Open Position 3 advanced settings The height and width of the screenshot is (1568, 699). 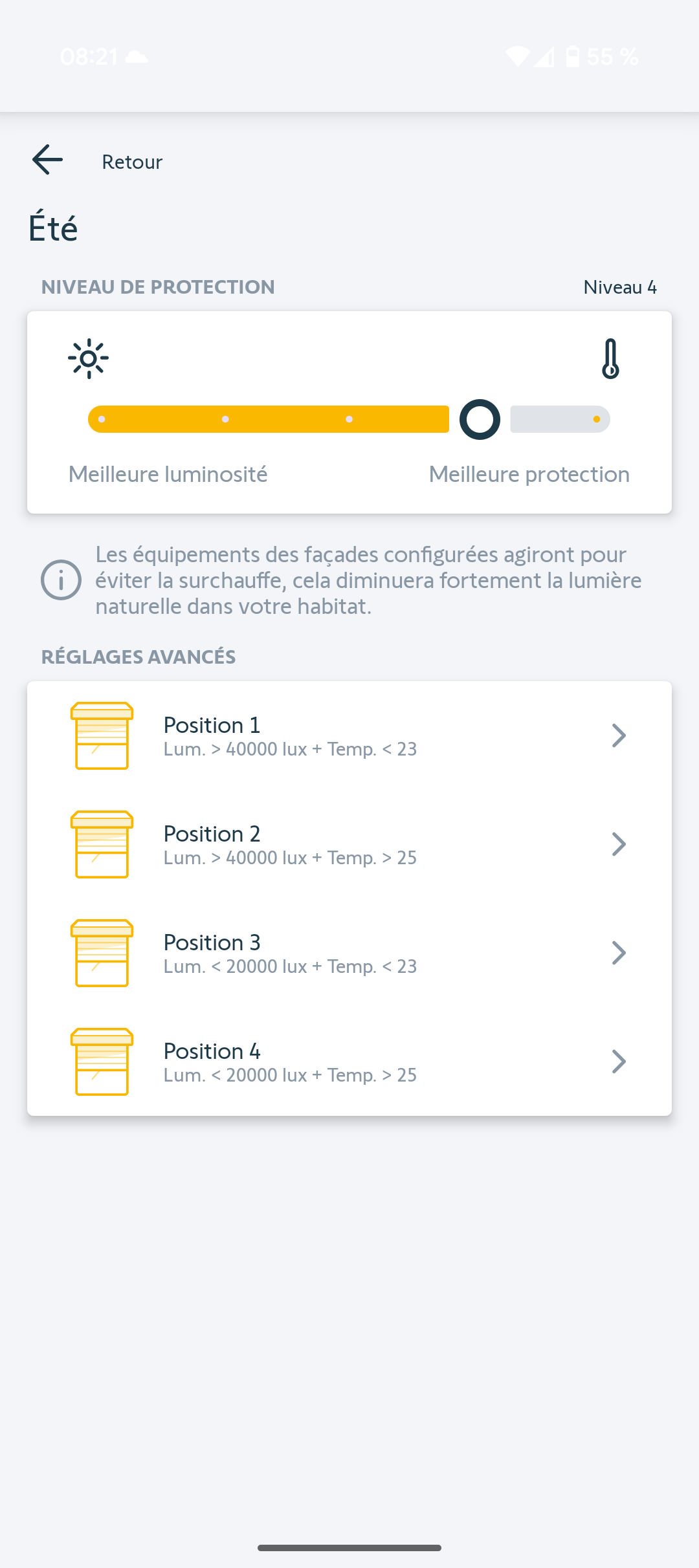[x=349, y=953]
